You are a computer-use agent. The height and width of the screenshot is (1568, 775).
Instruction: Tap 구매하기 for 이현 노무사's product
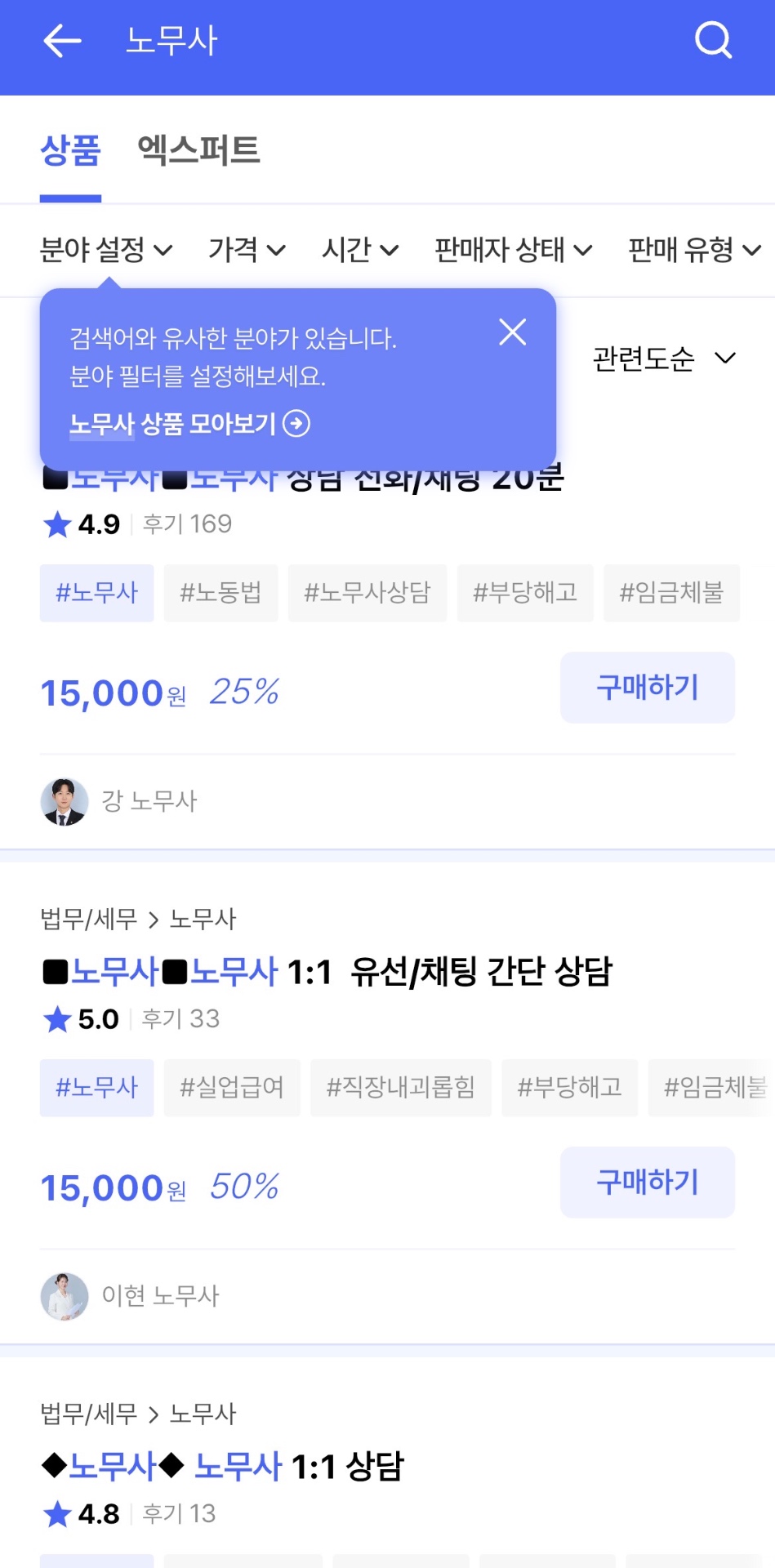(x=647, y=1183)
